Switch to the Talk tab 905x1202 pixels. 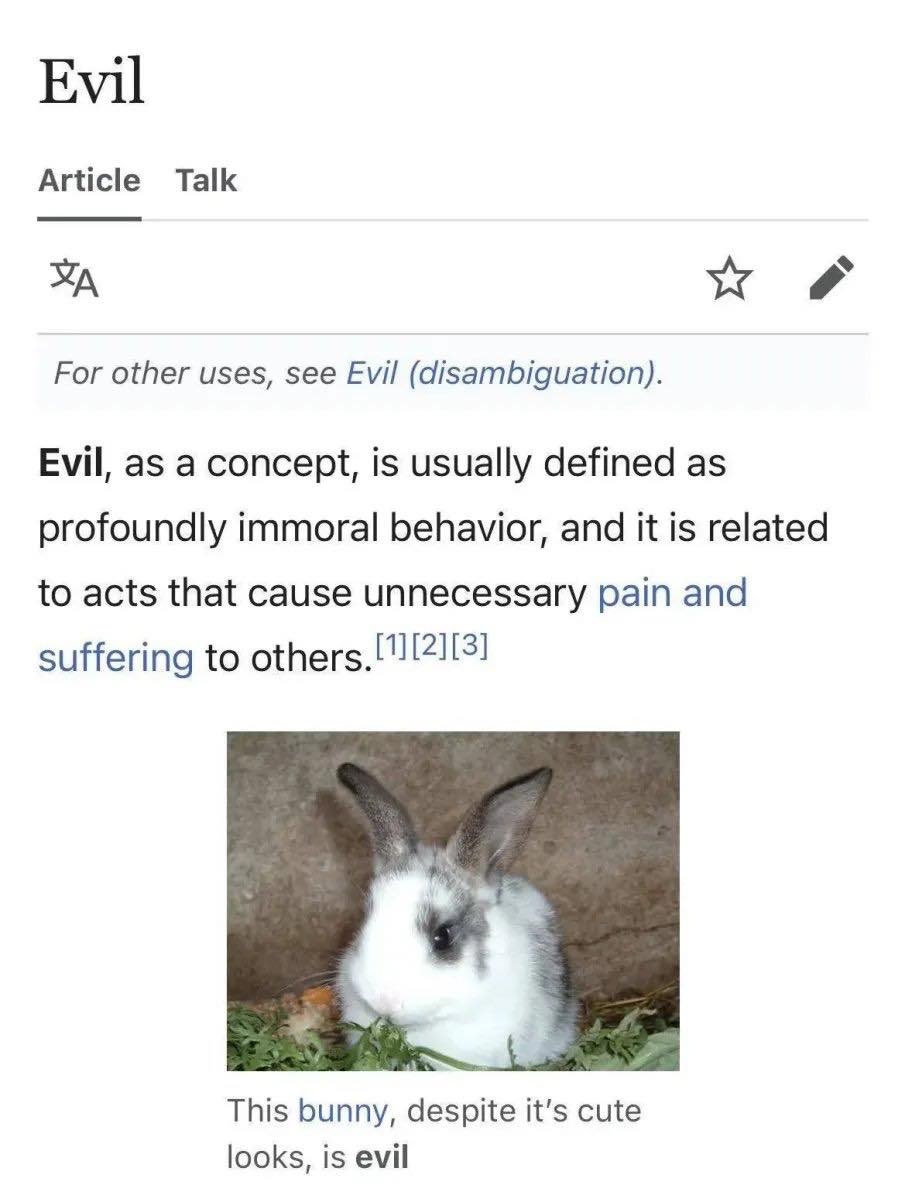tap(206, 181)
